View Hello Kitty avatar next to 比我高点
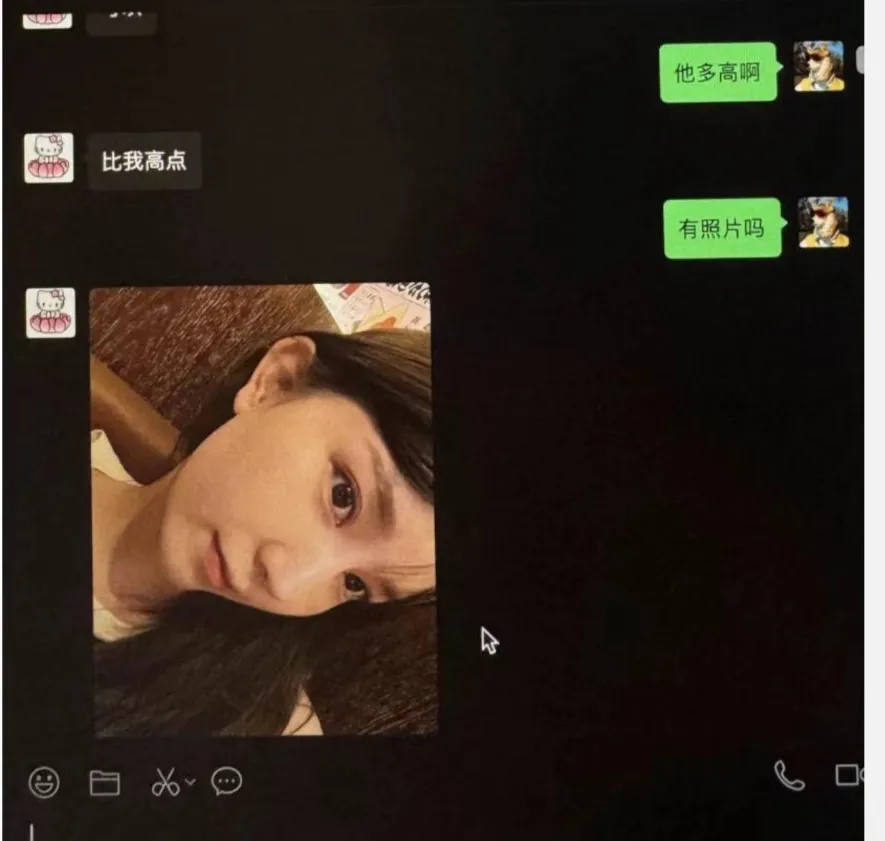 coord(49,158)
